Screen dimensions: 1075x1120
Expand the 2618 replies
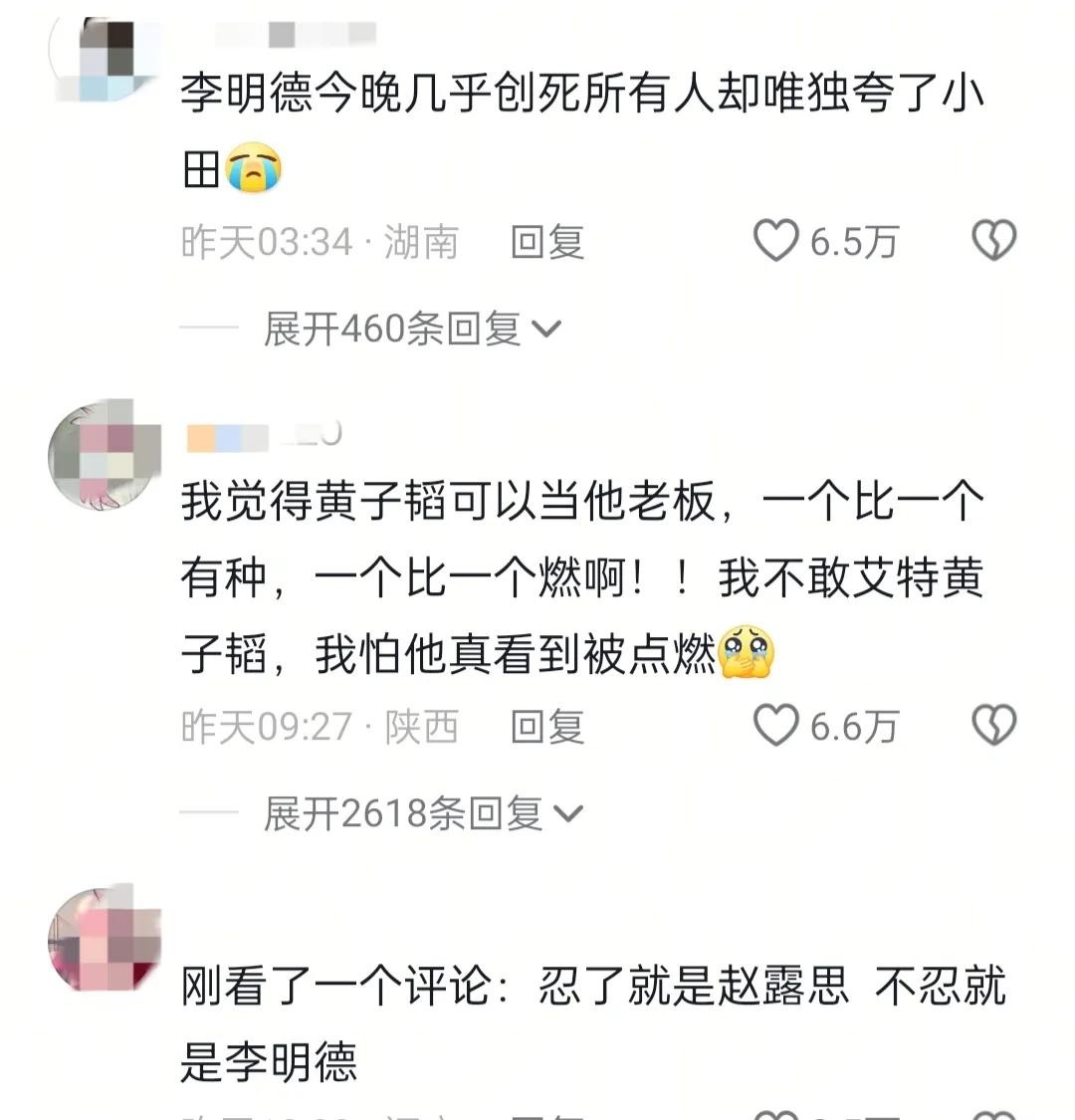pyautogui.click(x=422, y=814)
